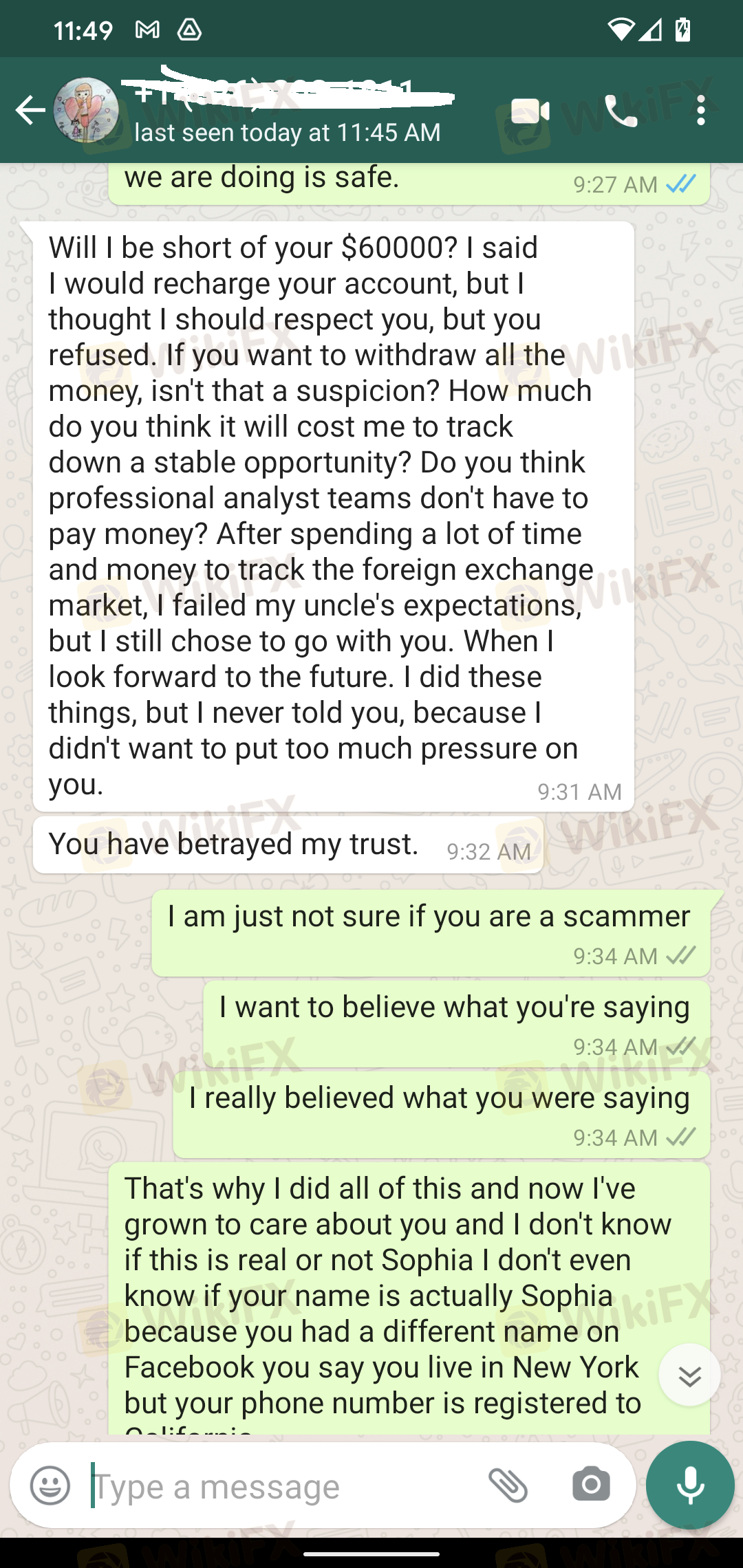The image size is (743, 1568).
Task: Tap the microphone to record voice message
Action: (x=690, y=1485)
